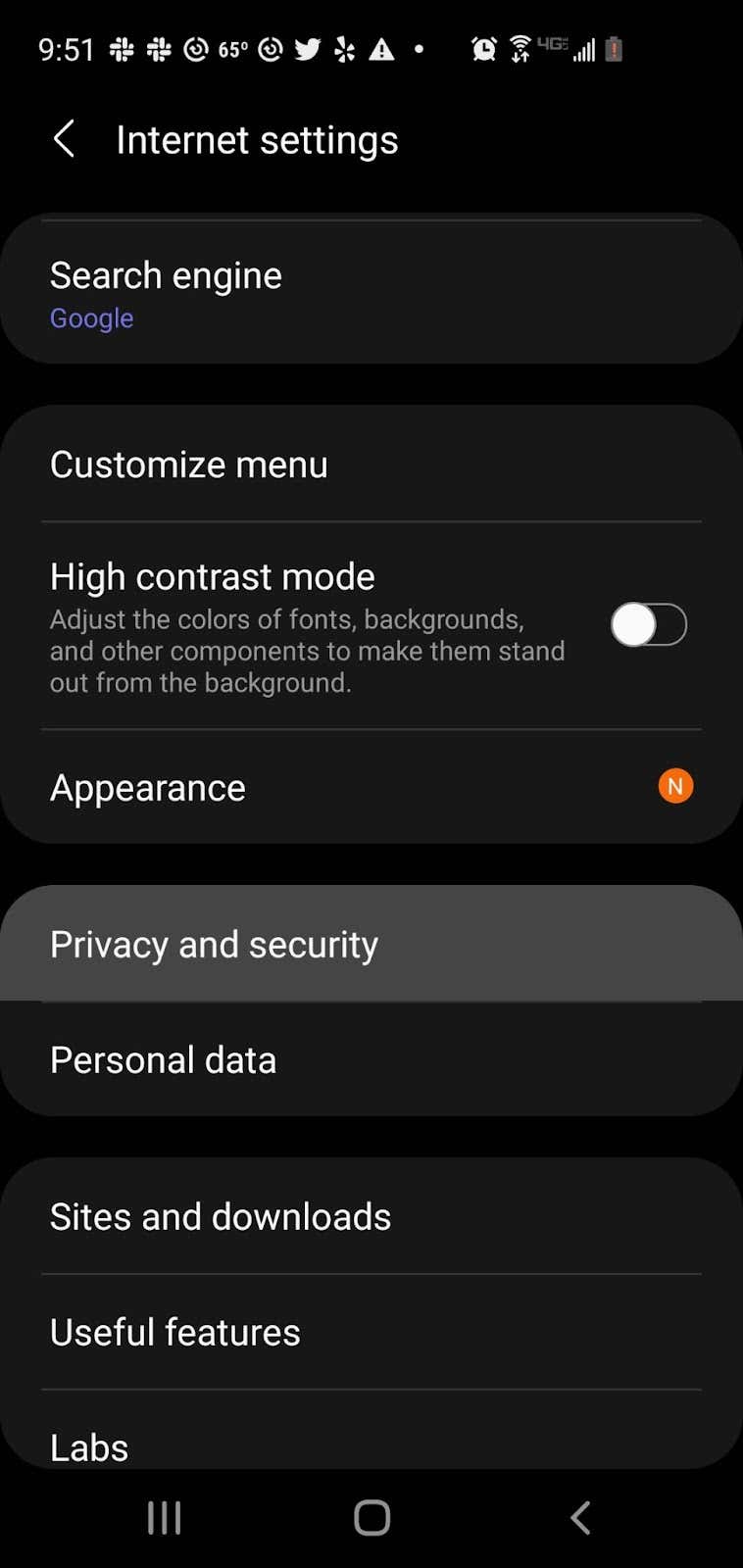Go back from Internet settings
Viewport: 743px width, 1568px height.
(x=65, y=140)
